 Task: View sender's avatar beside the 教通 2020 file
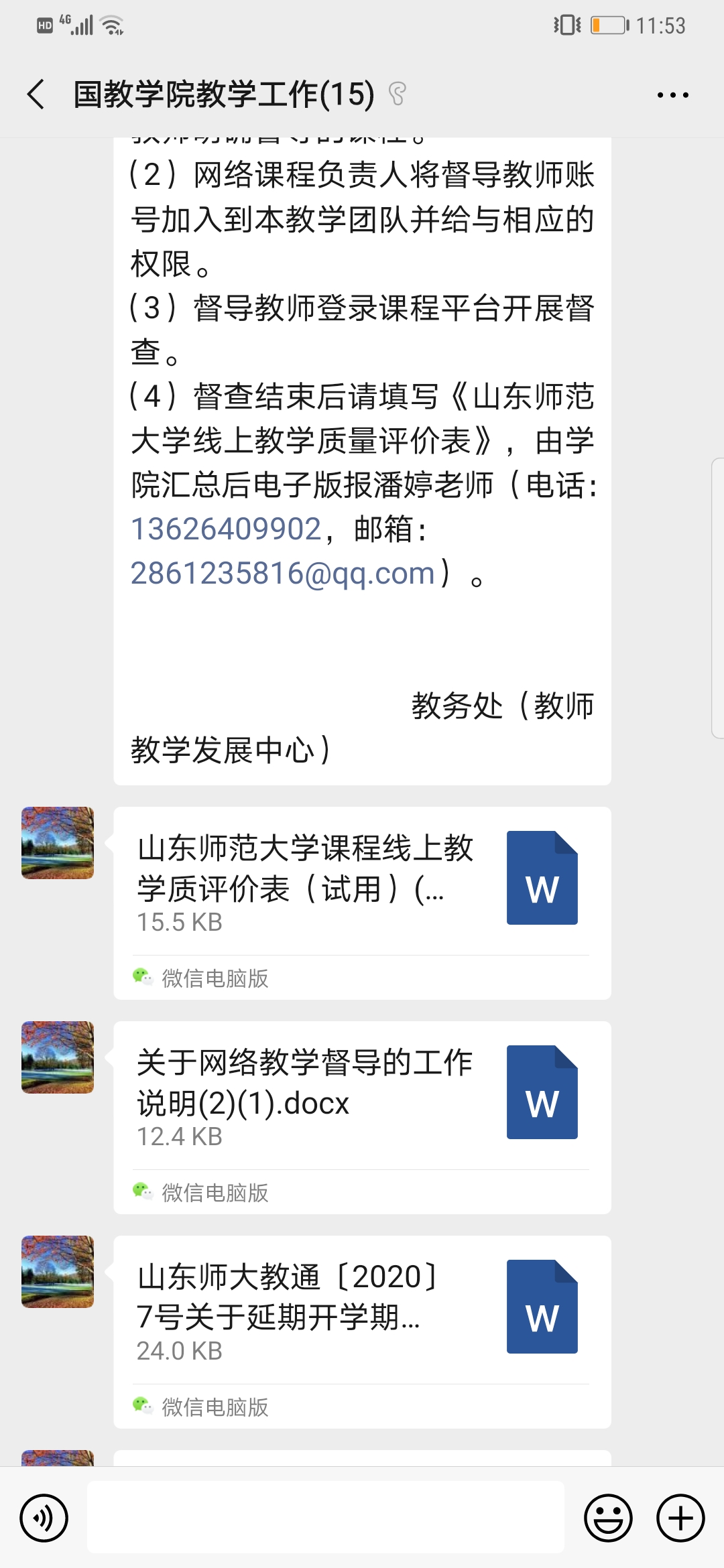tap(58, 1272)
